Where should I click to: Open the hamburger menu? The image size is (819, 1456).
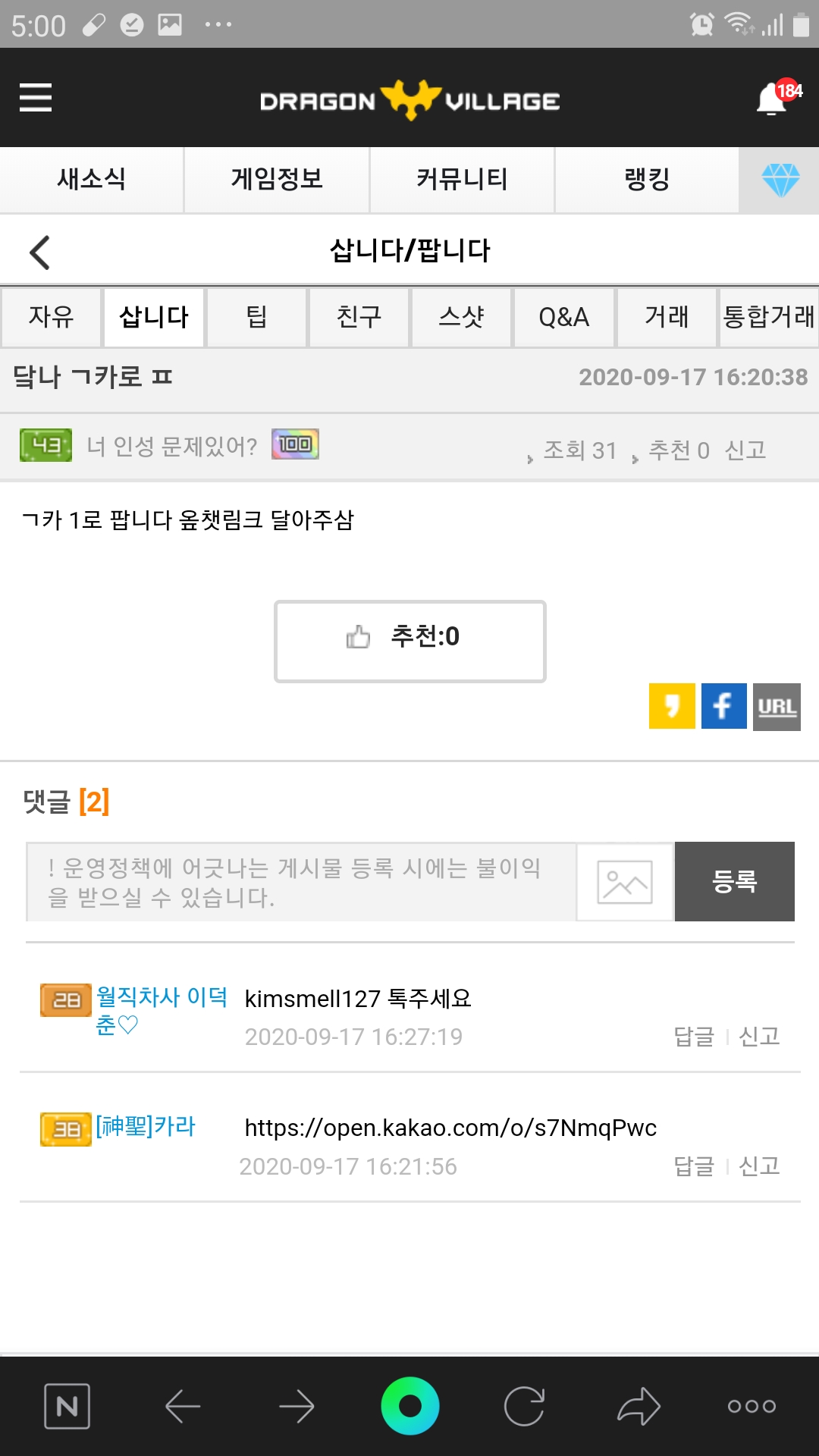[36, 98]
